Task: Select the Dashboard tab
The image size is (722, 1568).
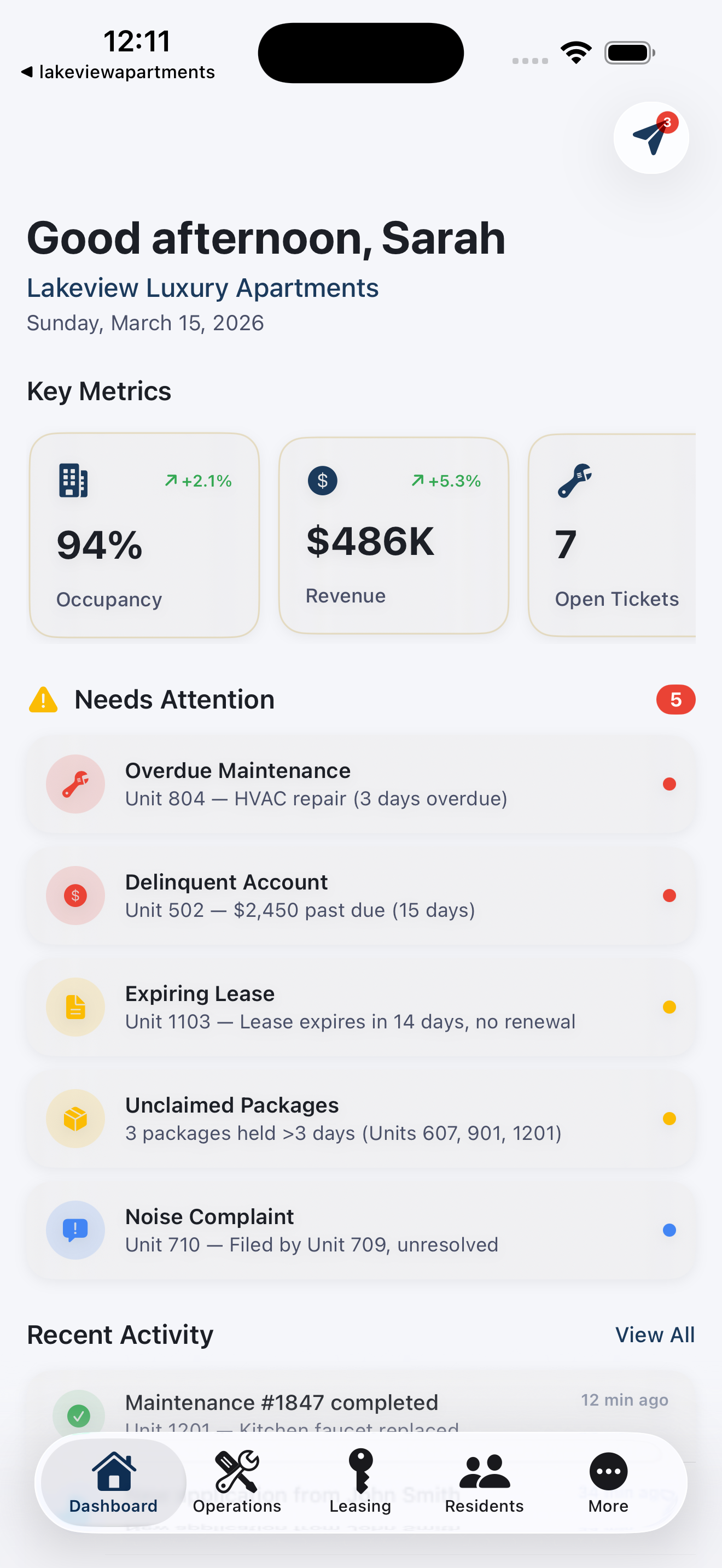Action: (x=113, y=1485)
